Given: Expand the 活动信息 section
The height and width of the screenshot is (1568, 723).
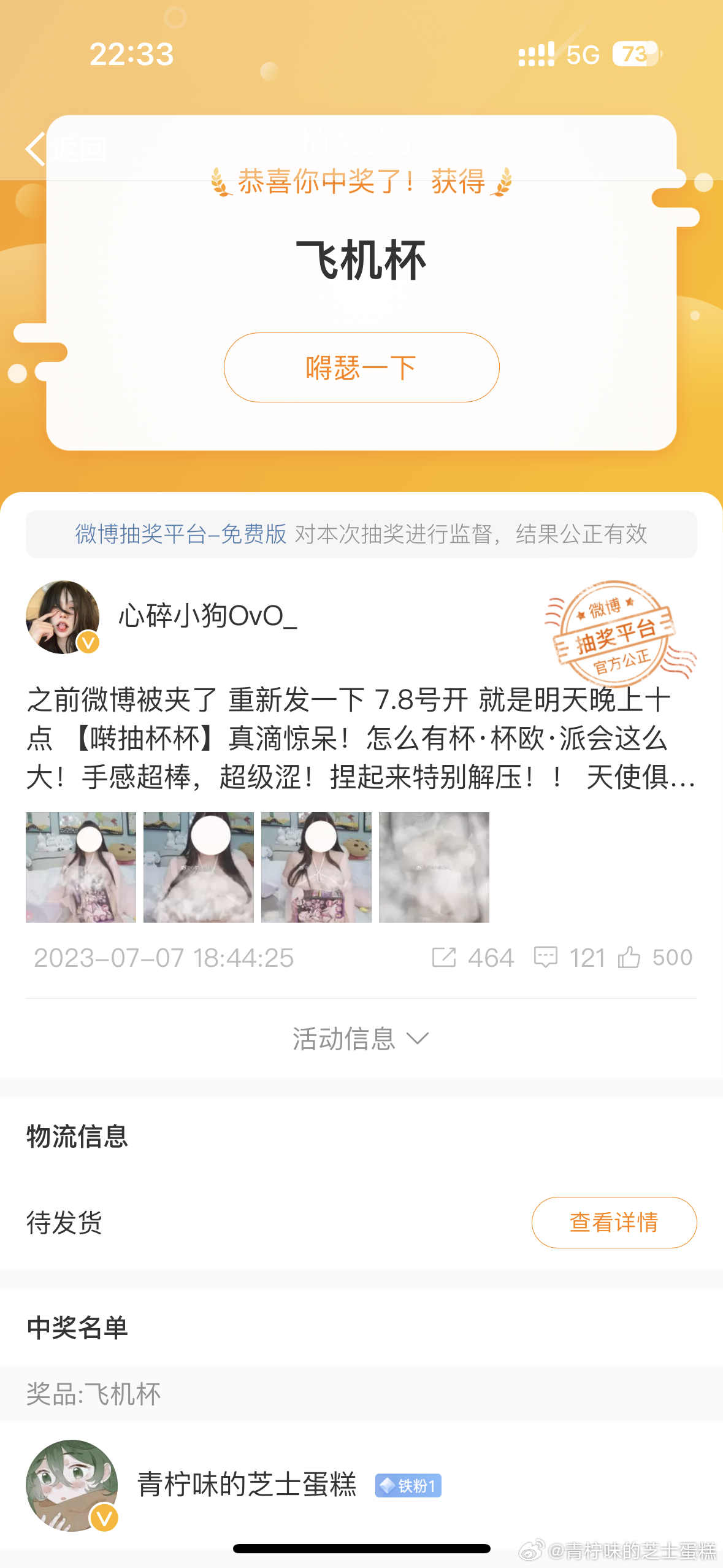Looking at the screenshot, I should point(361,1039).
